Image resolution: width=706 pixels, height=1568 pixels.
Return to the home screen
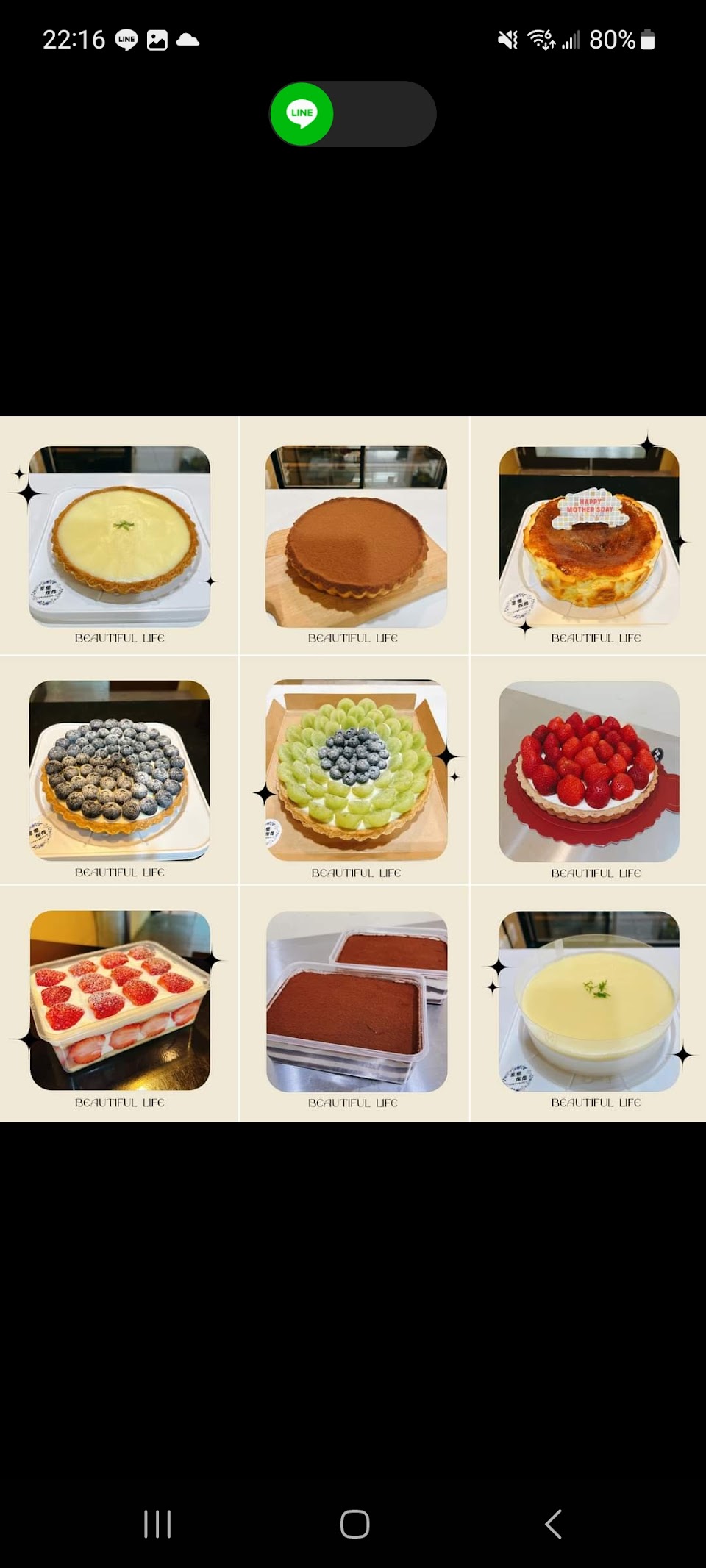point(354,1524)
